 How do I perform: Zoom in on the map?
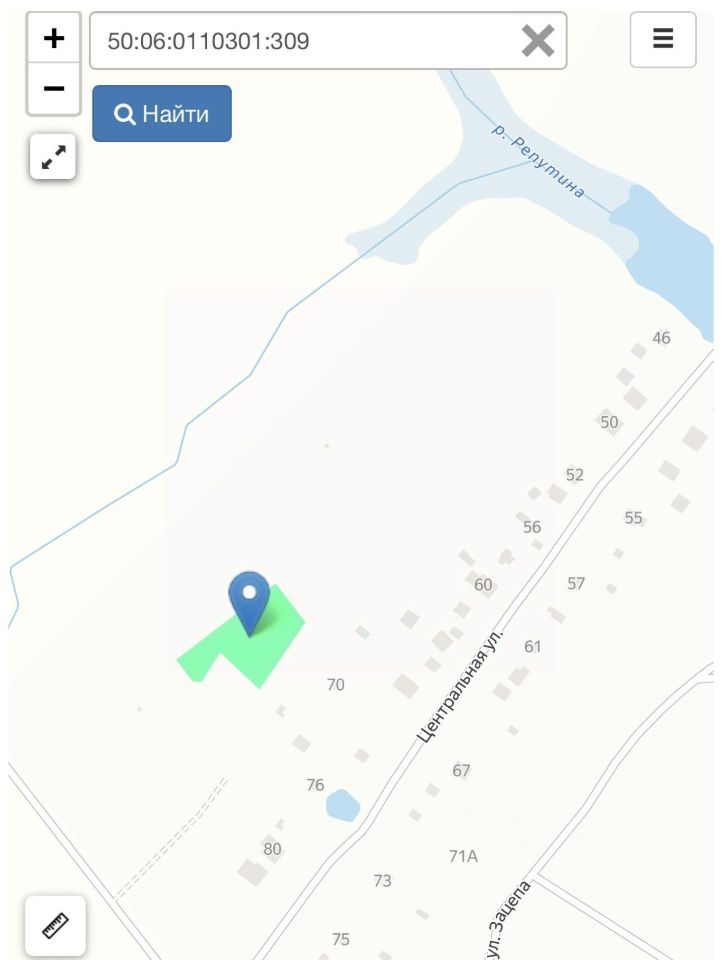click(53, 39)
